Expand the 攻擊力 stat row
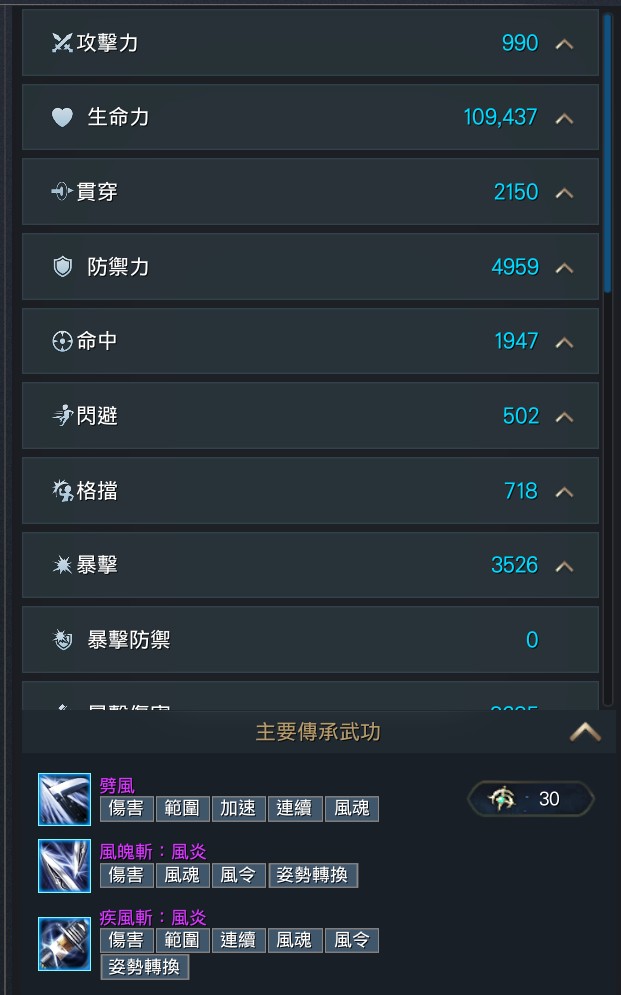621x995 pixels. 564,44
